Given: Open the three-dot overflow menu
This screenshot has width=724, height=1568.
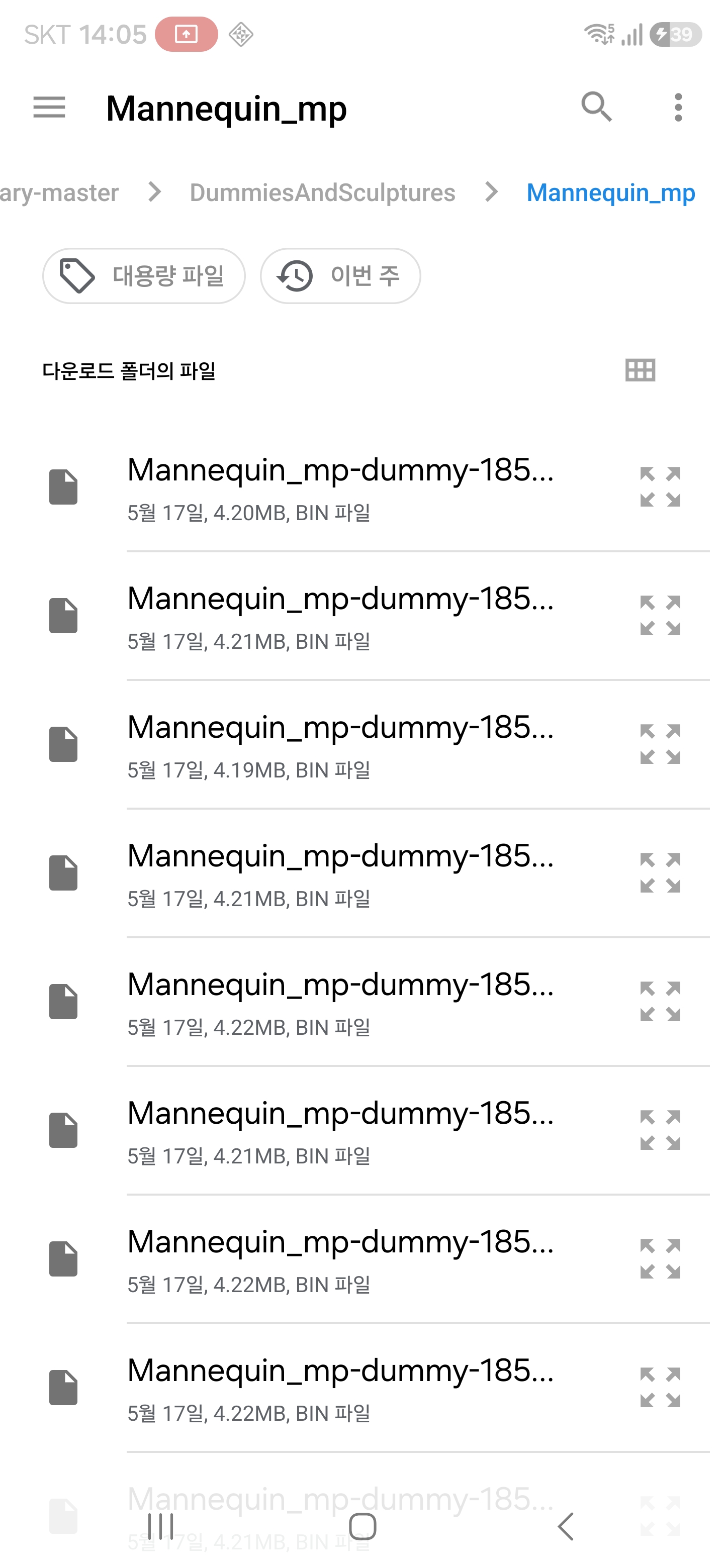Looking at the screenshot, I should click(x=678, y=108).
